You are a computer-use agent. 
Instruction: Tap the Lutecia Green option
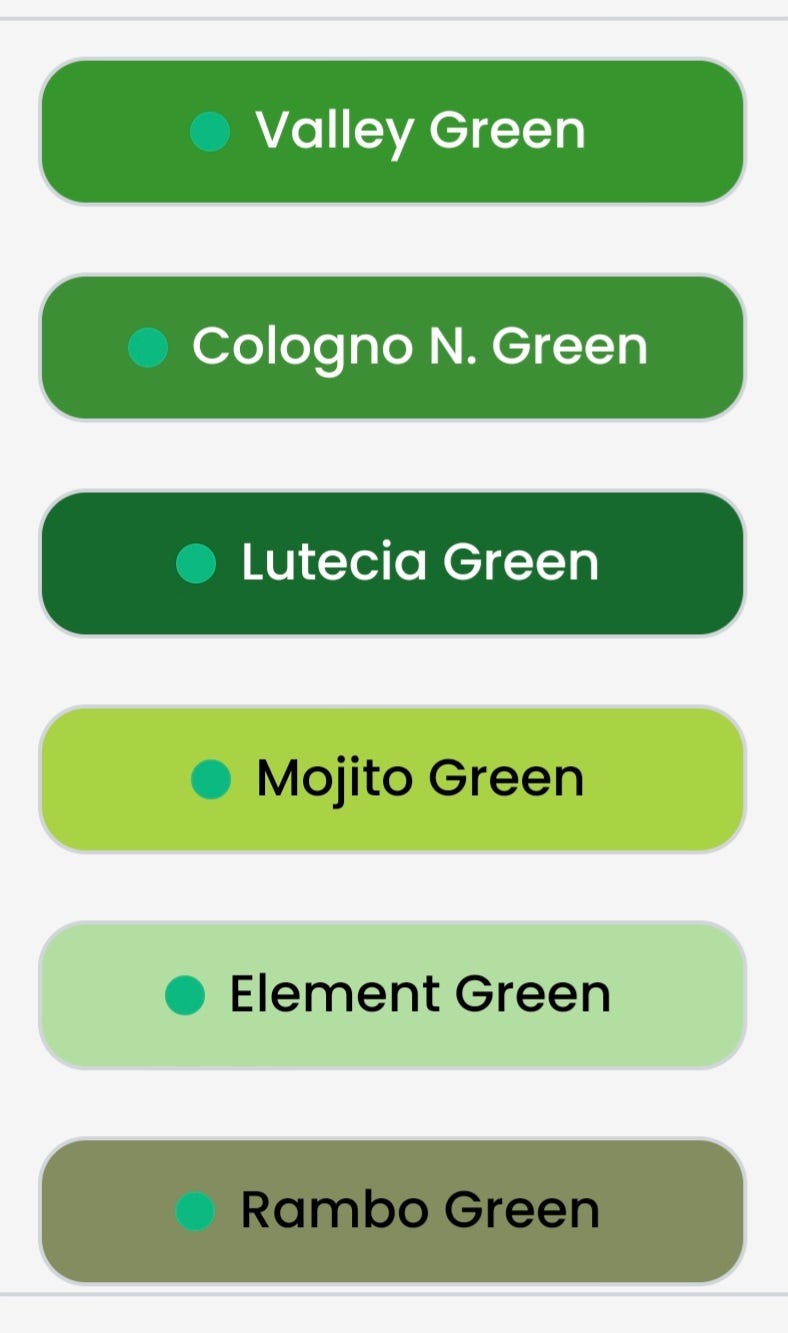(392, 563)
